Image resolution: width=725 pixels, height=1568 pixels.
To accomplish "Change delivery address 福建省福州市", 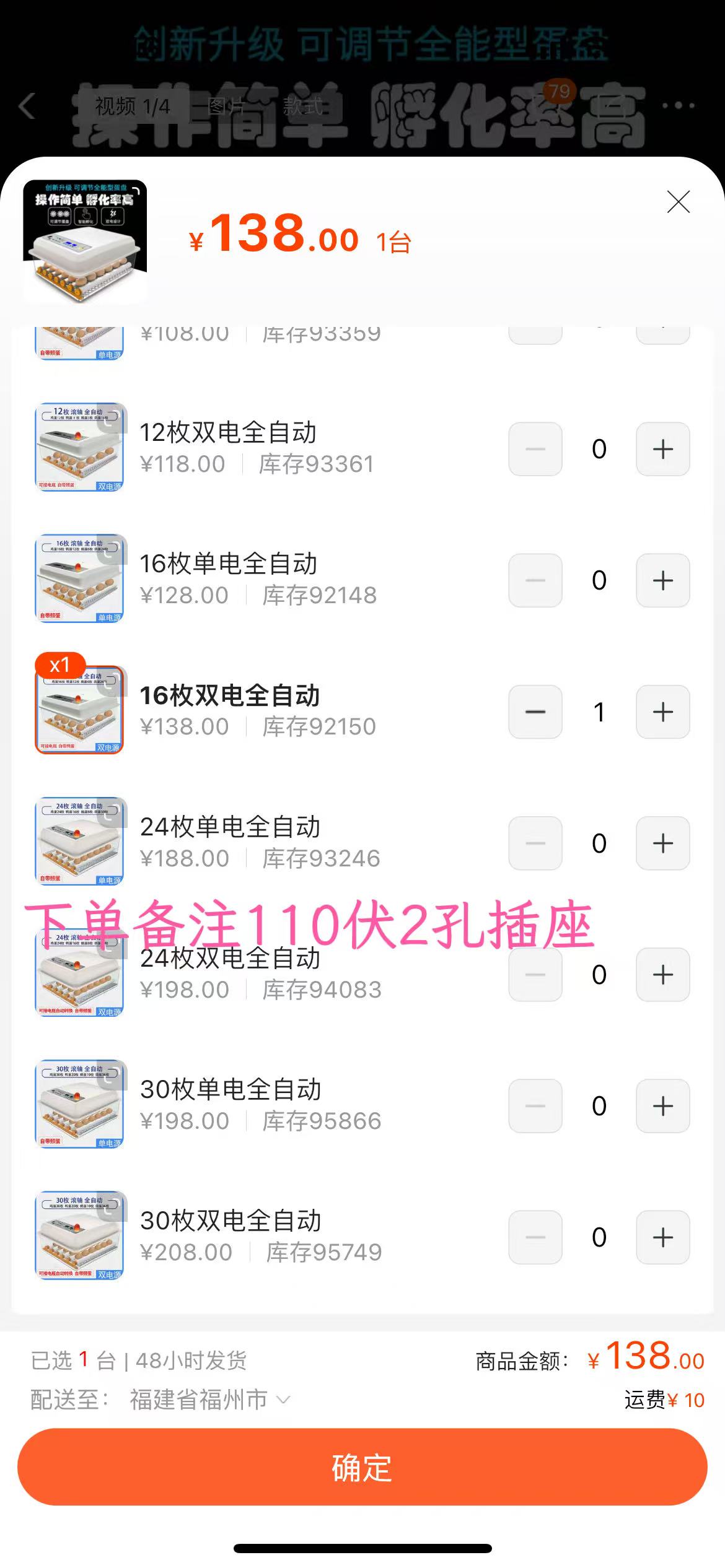I will tap(209, 1399).
